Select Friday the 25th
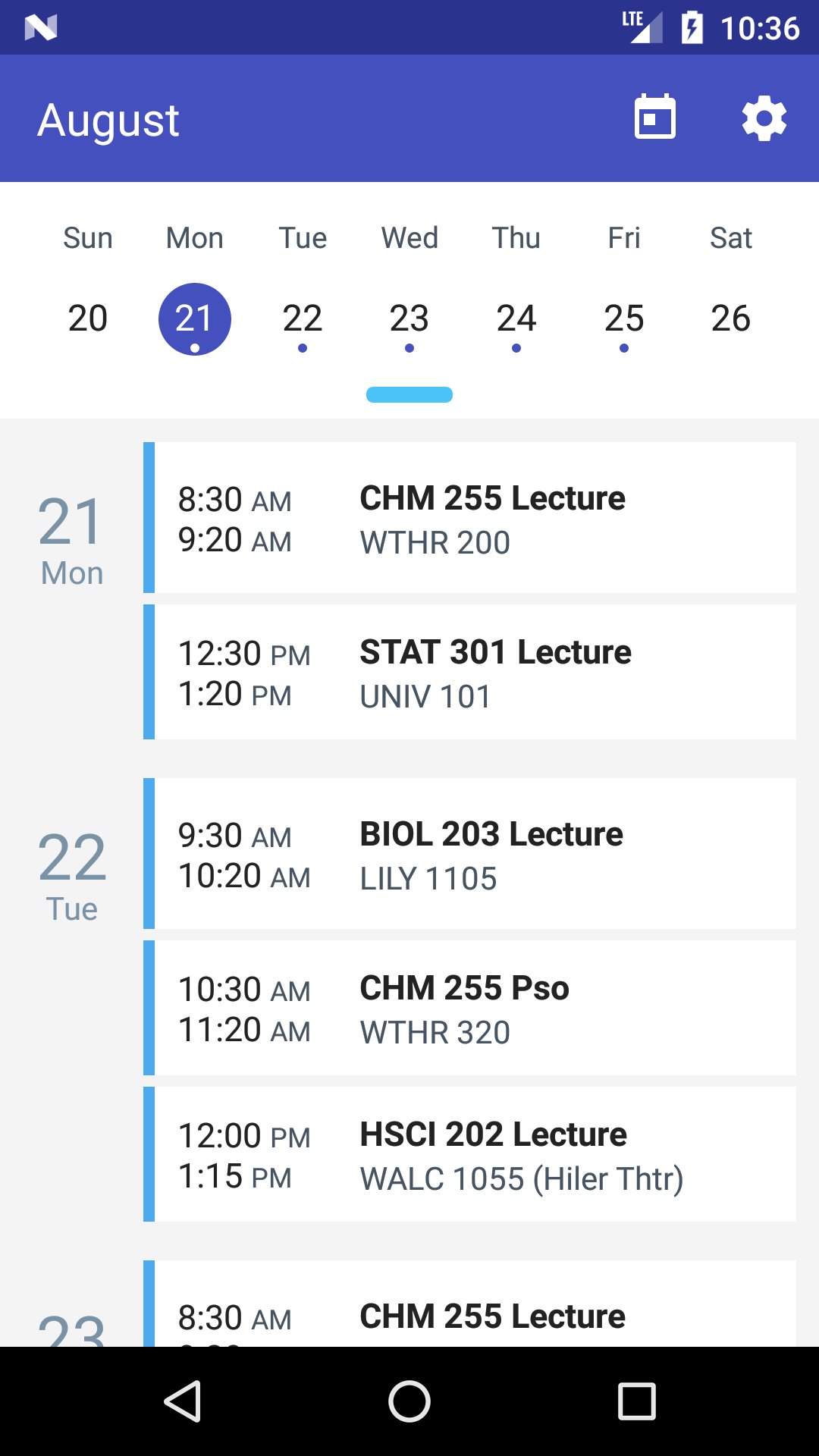Viewport: 819px width, 1456px height. (623, 318)
